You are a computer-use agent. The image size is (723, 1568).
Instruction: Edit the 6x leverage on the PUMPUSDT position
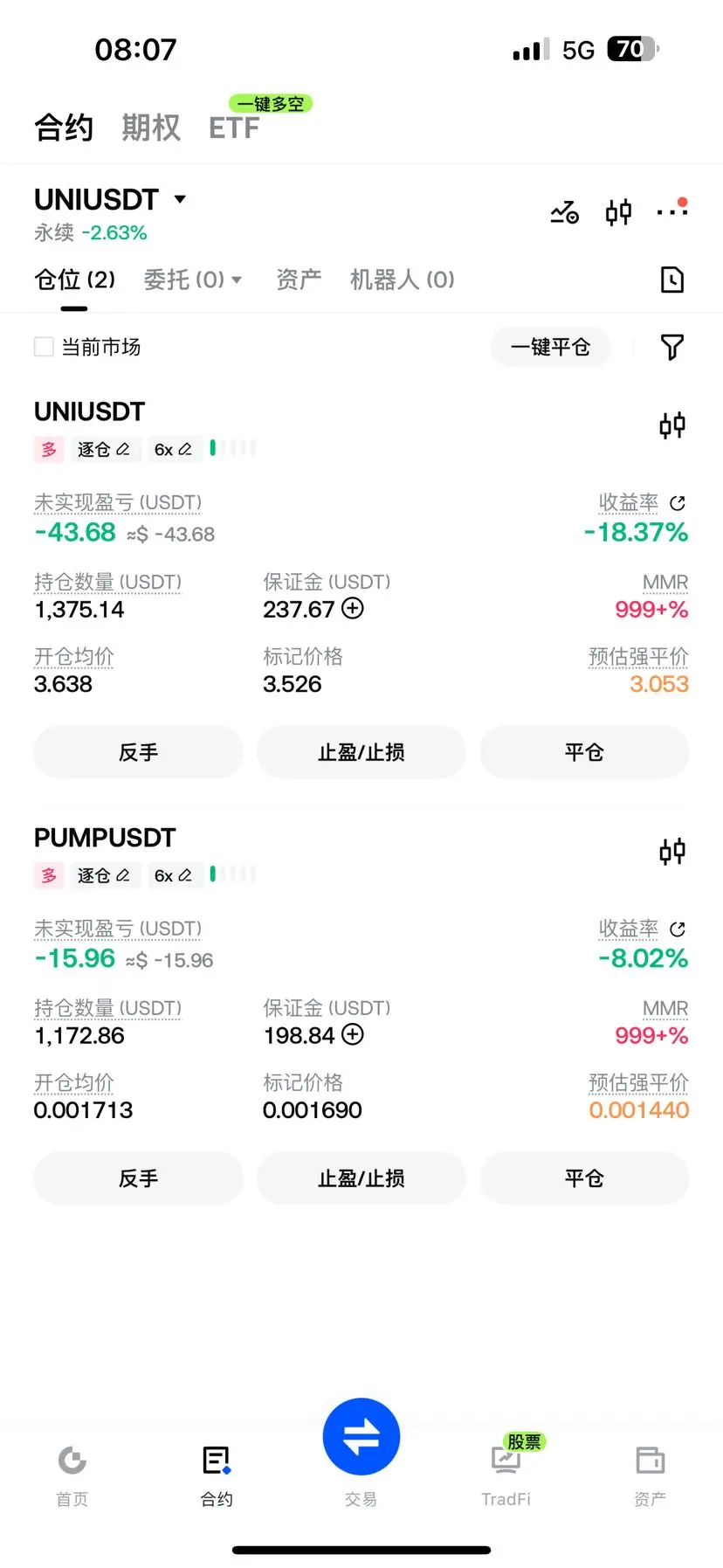174,875
